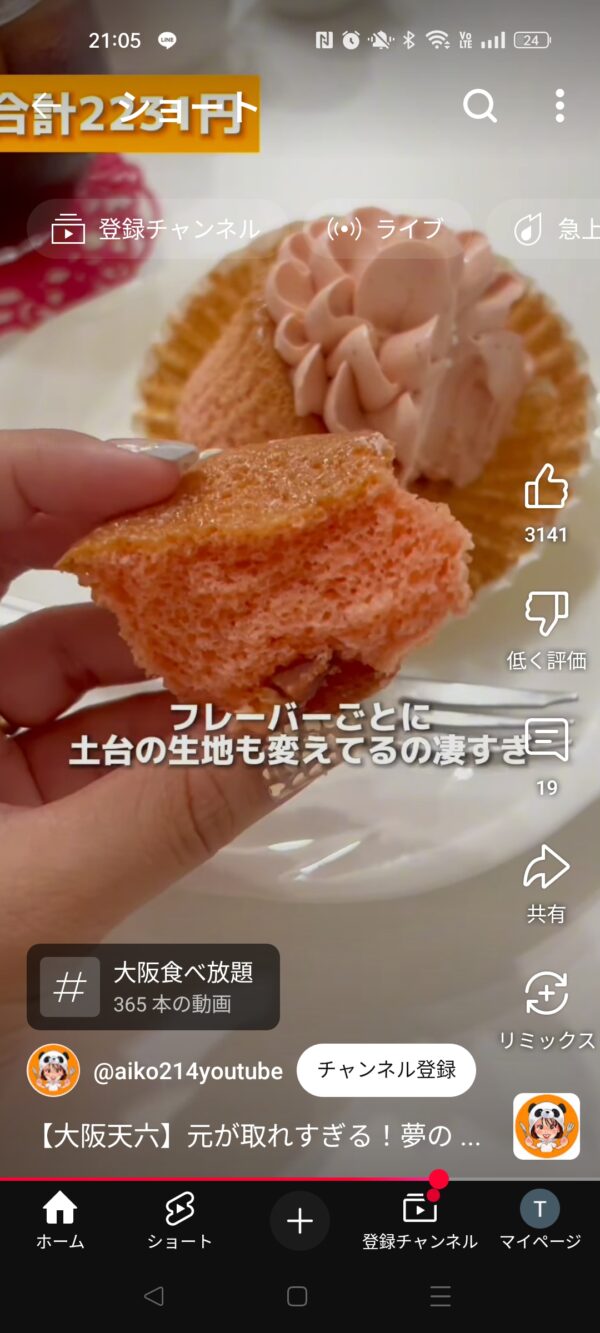Create new content with the plus button
The image size is (600, 1333).
(x=299, y=1221)
